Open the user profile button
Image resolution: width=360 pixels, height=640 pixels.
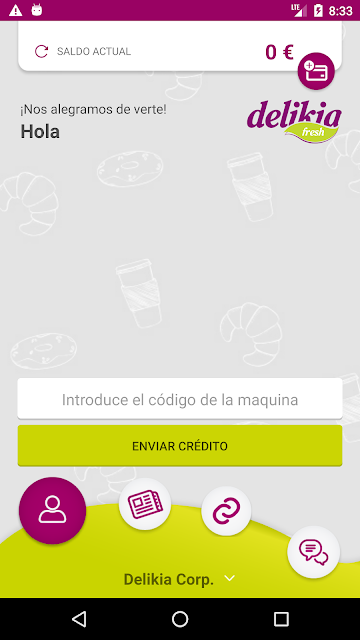click(x=53, y=511)
